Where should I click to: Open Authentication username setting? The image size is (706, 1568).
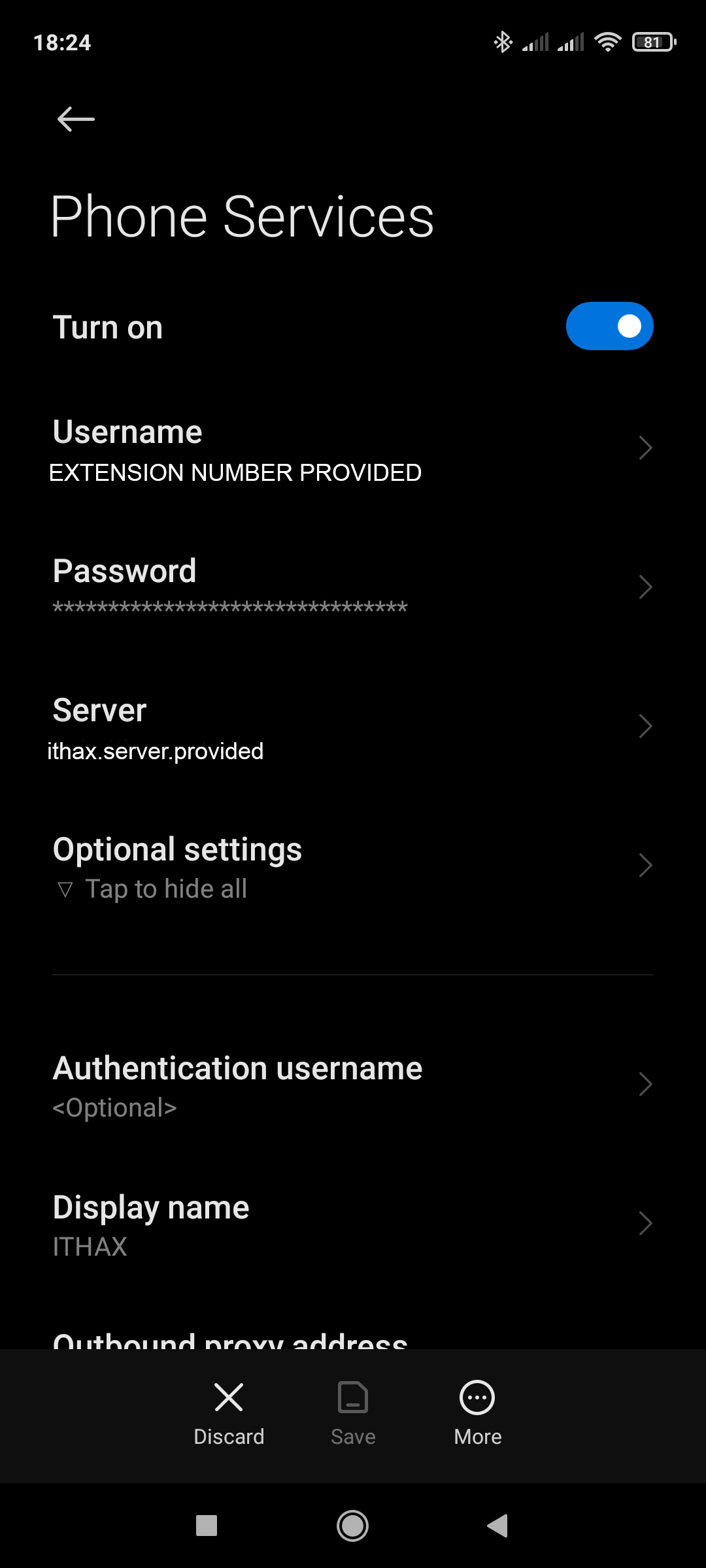(x=353, y=1085)
